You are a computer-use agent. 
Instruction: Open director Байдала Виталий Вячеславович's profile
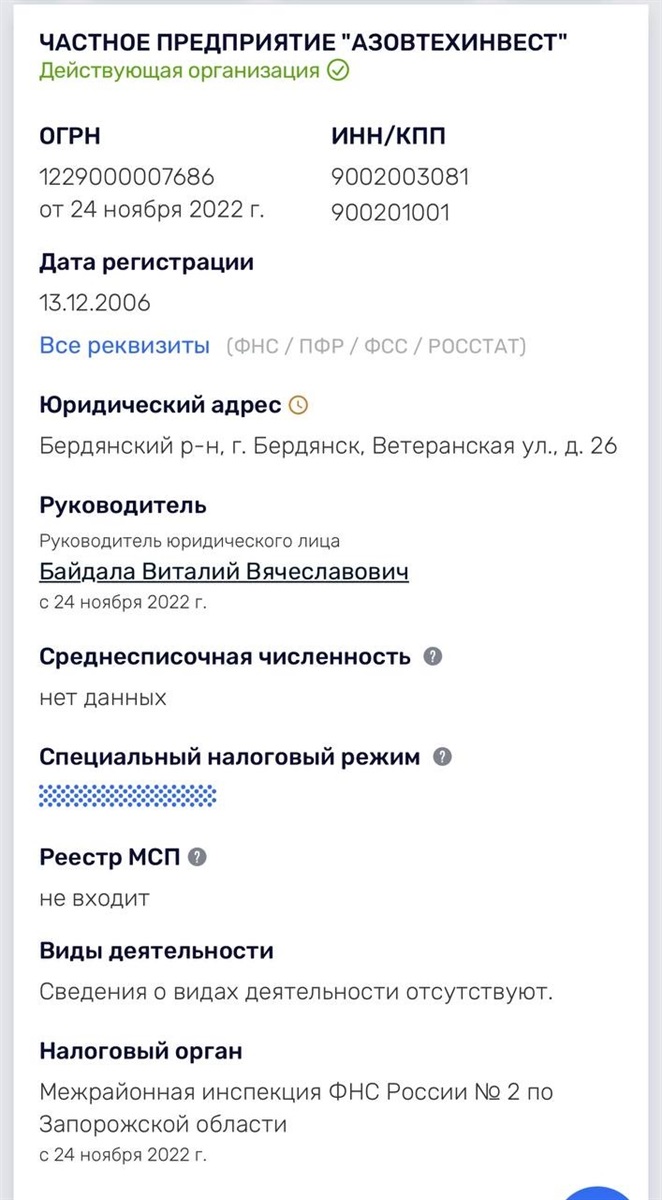pos(224,572)
